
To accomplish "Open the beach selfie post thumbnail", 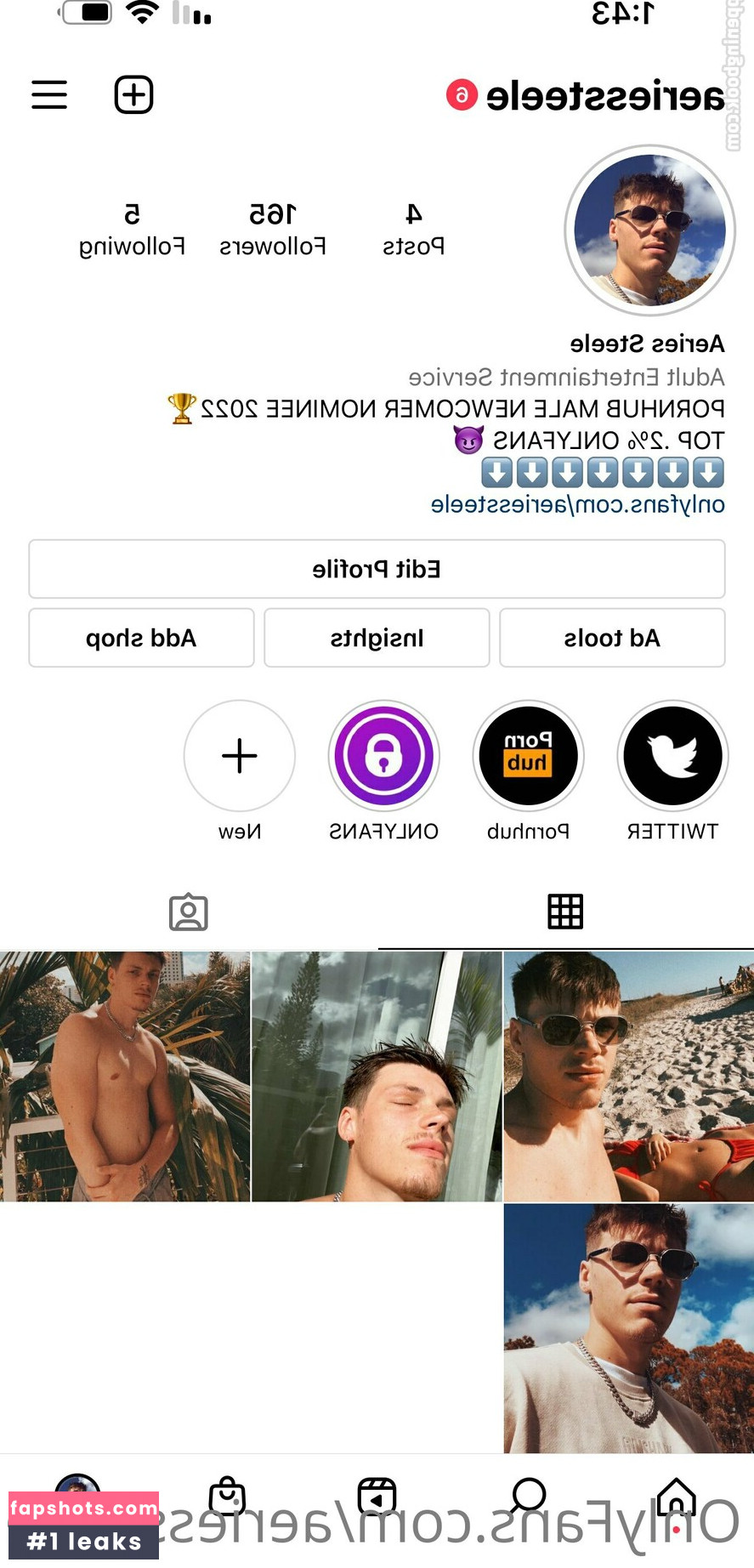I will click(627, 1077).
